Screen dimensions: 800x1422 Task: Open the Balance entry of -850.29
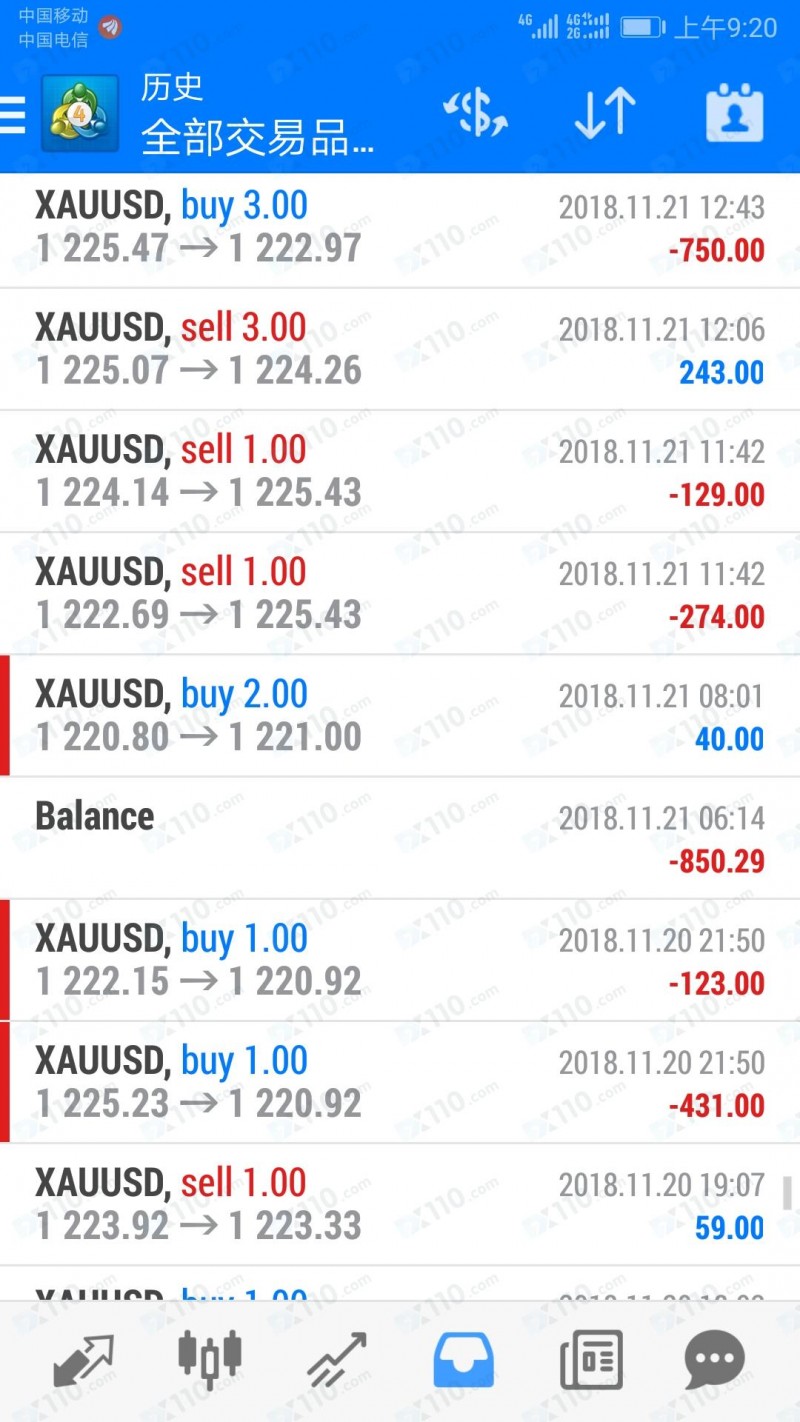[400, 838]
